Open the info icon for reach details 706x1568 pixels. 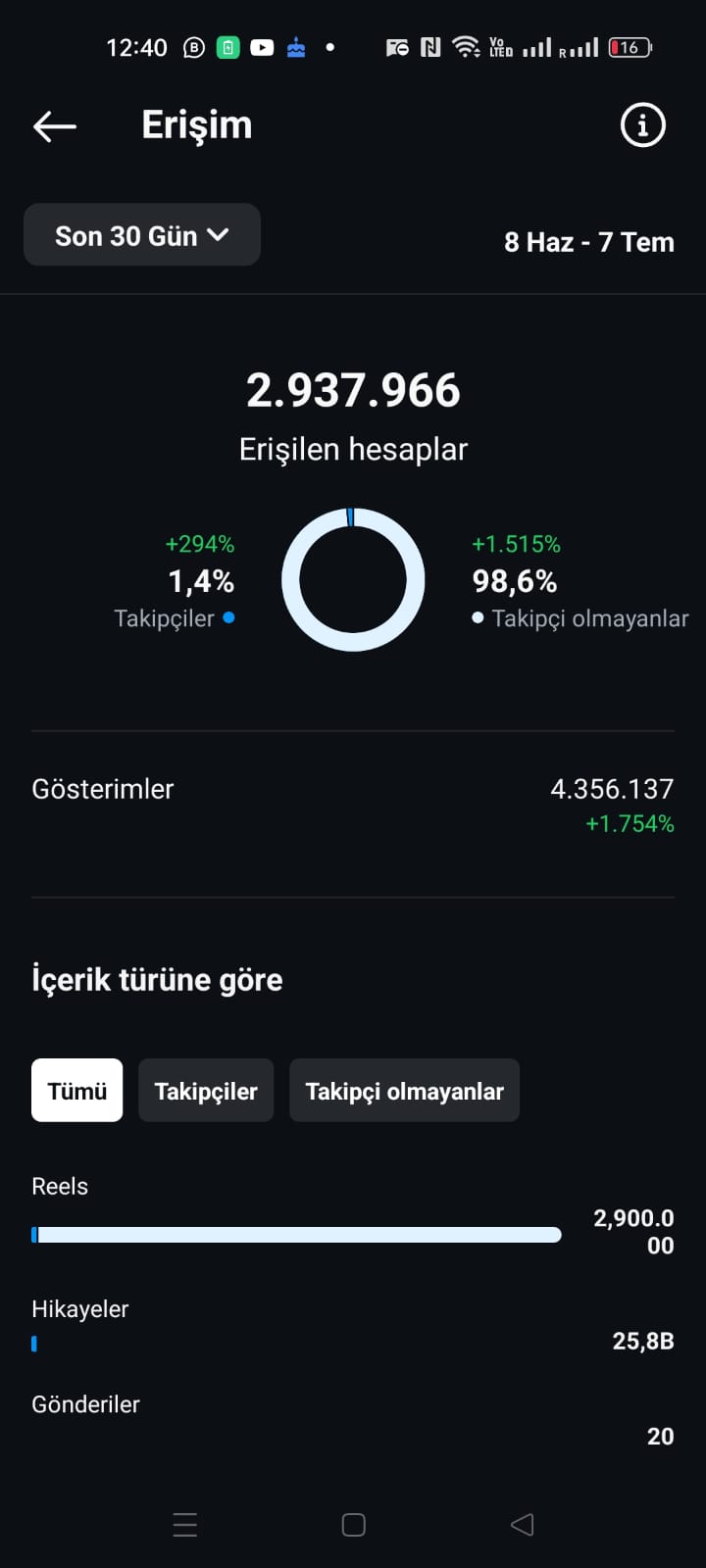tap(643, 125)
